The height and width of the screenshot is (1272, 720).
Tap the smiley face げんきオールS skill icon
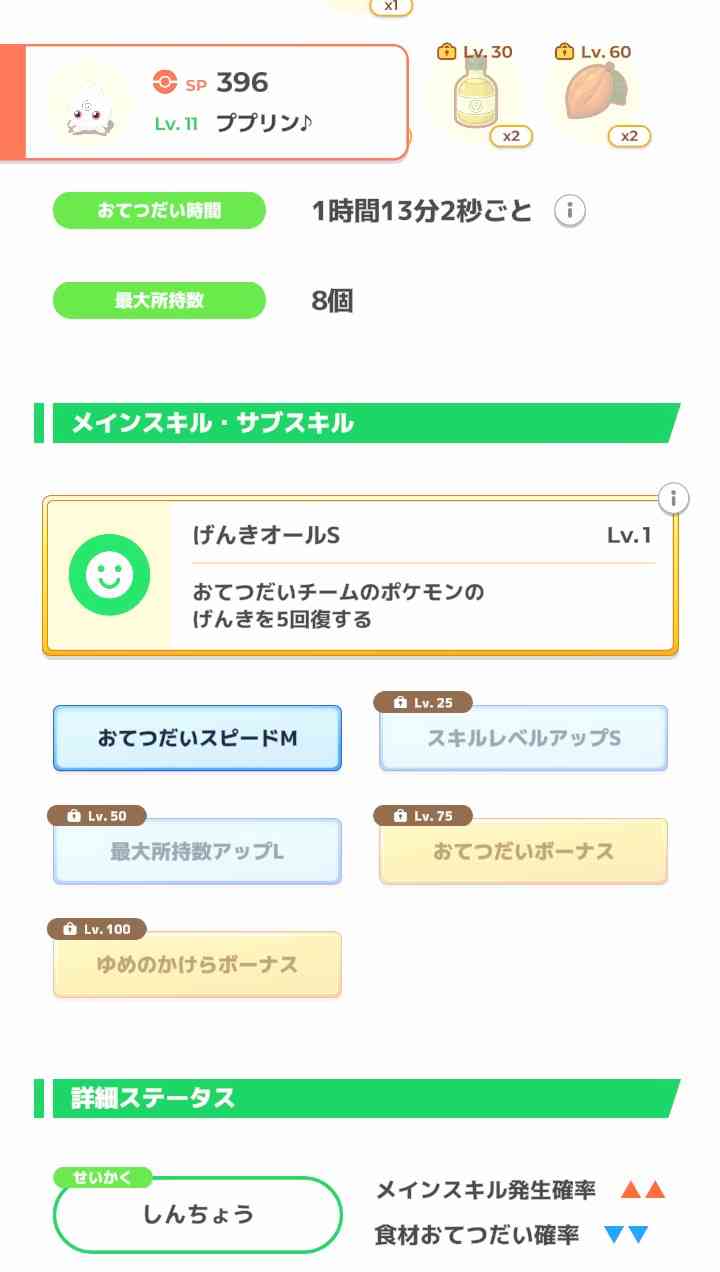109,573
